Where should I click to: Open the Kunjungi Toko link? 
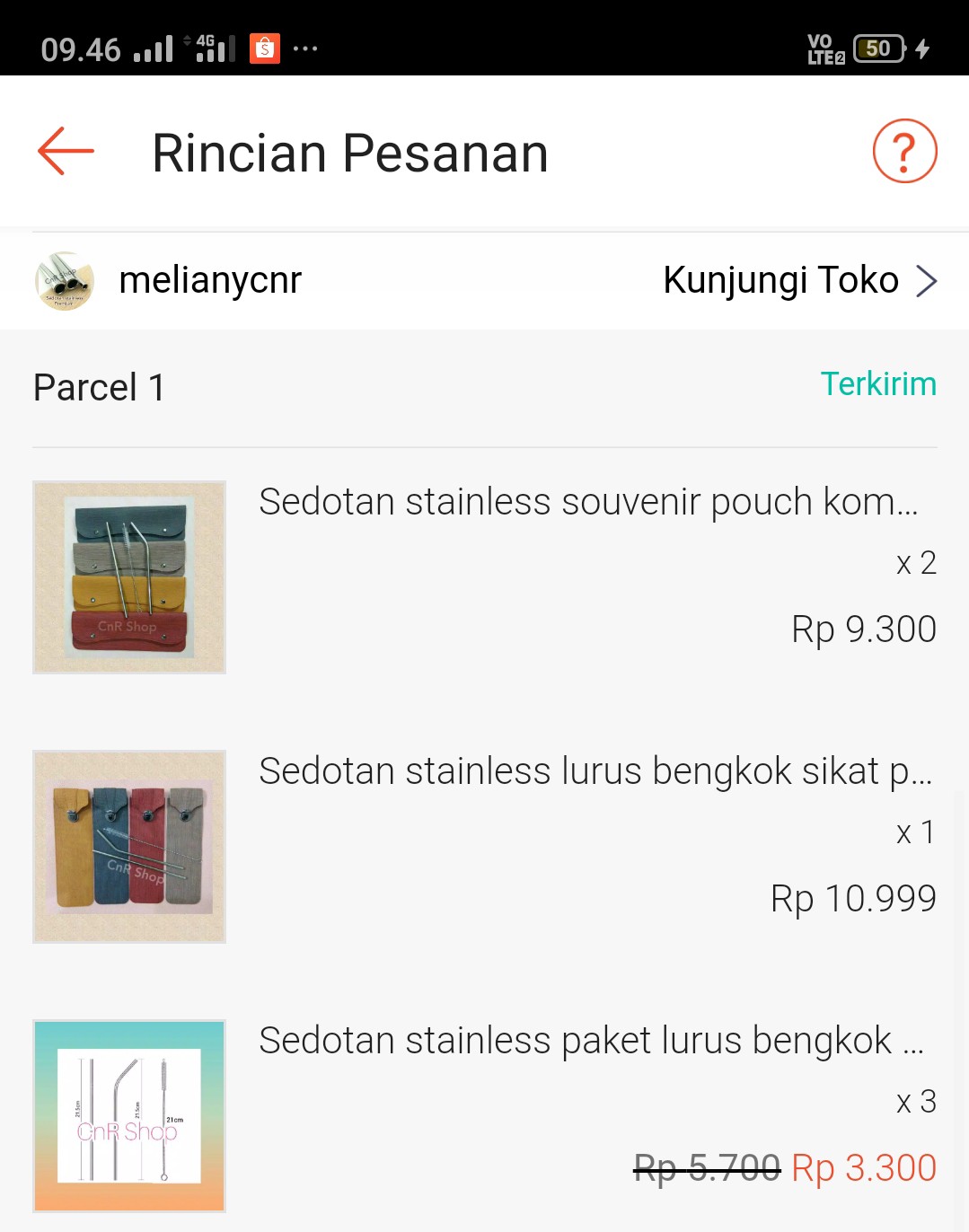(780, 279)
